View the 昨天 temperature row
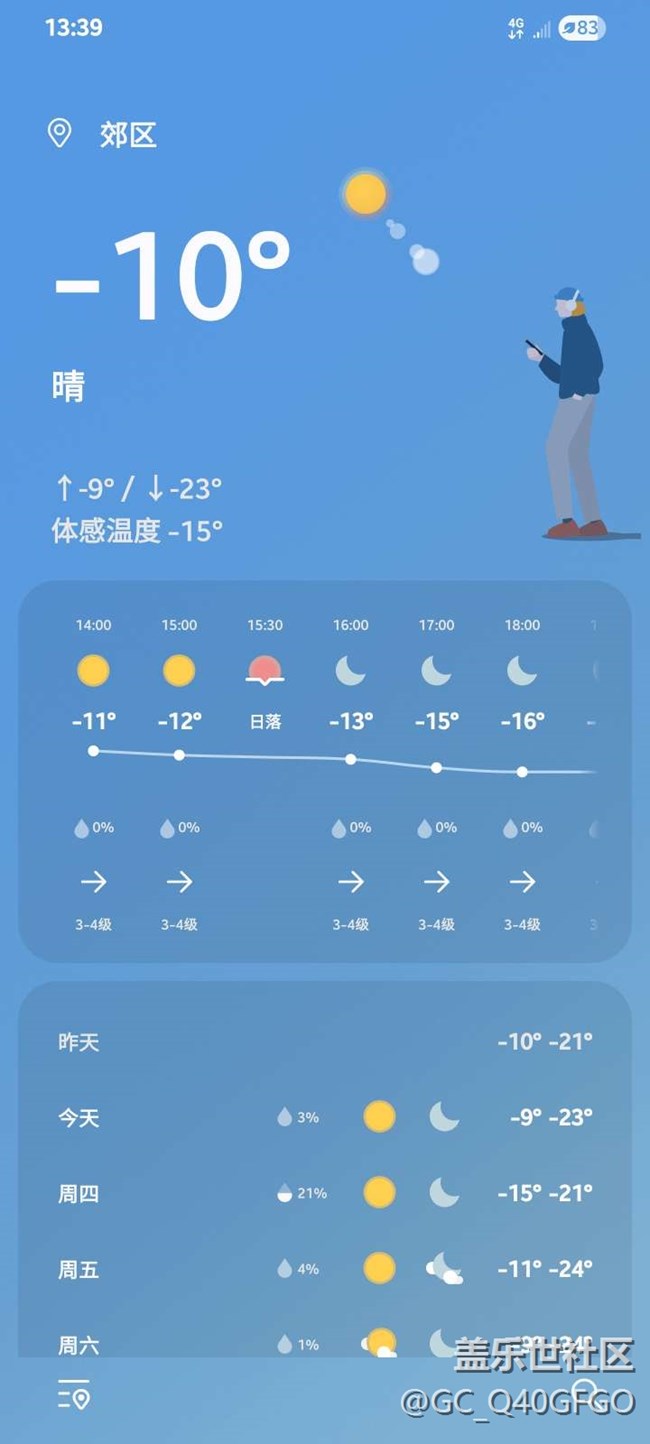 point(325,1042)
